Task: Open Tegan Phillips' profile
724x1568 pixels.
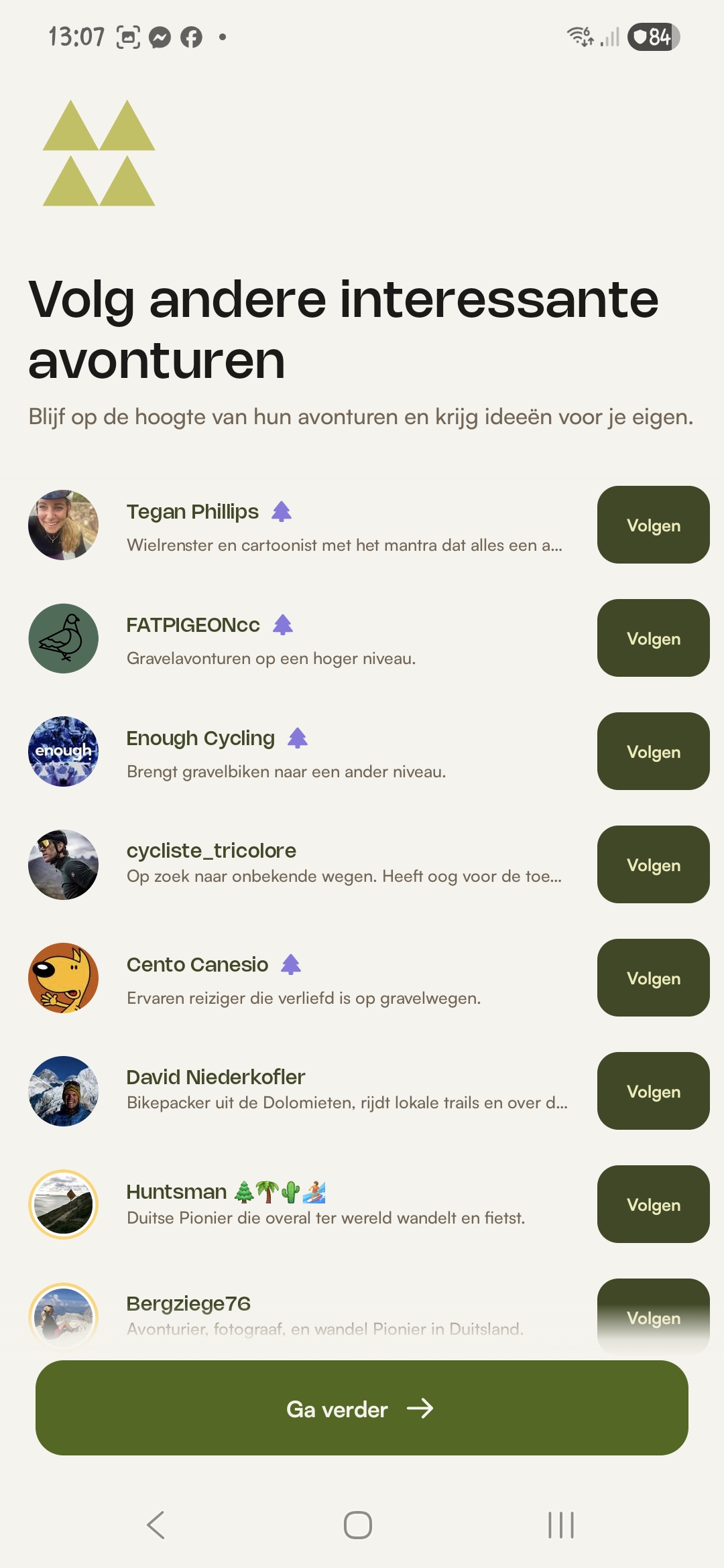Action: coord(192,512)
